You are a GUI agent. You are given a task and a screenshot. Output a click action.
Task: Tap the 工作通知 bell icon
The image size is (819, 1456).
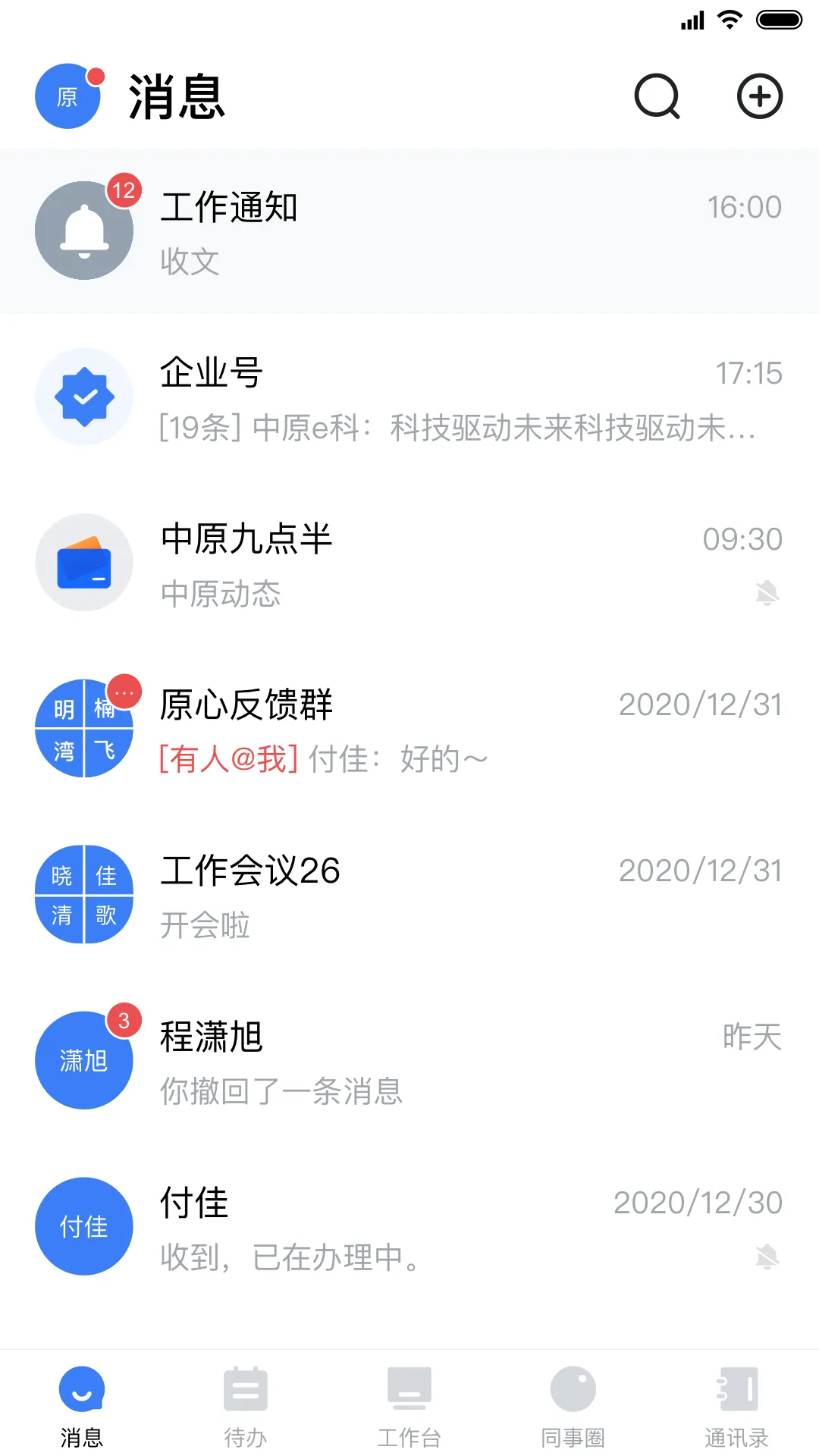83,230
